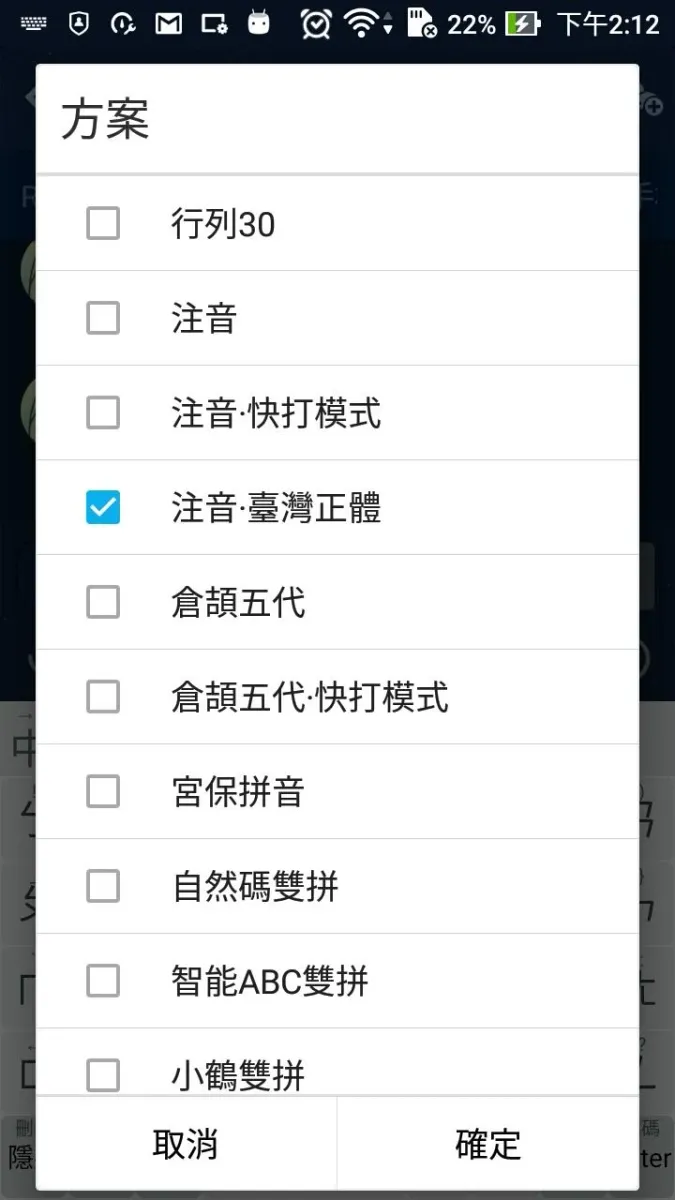
Task: Enable 倉頡五代·快打模式 scheme
Action: click(x=103, y=697)
